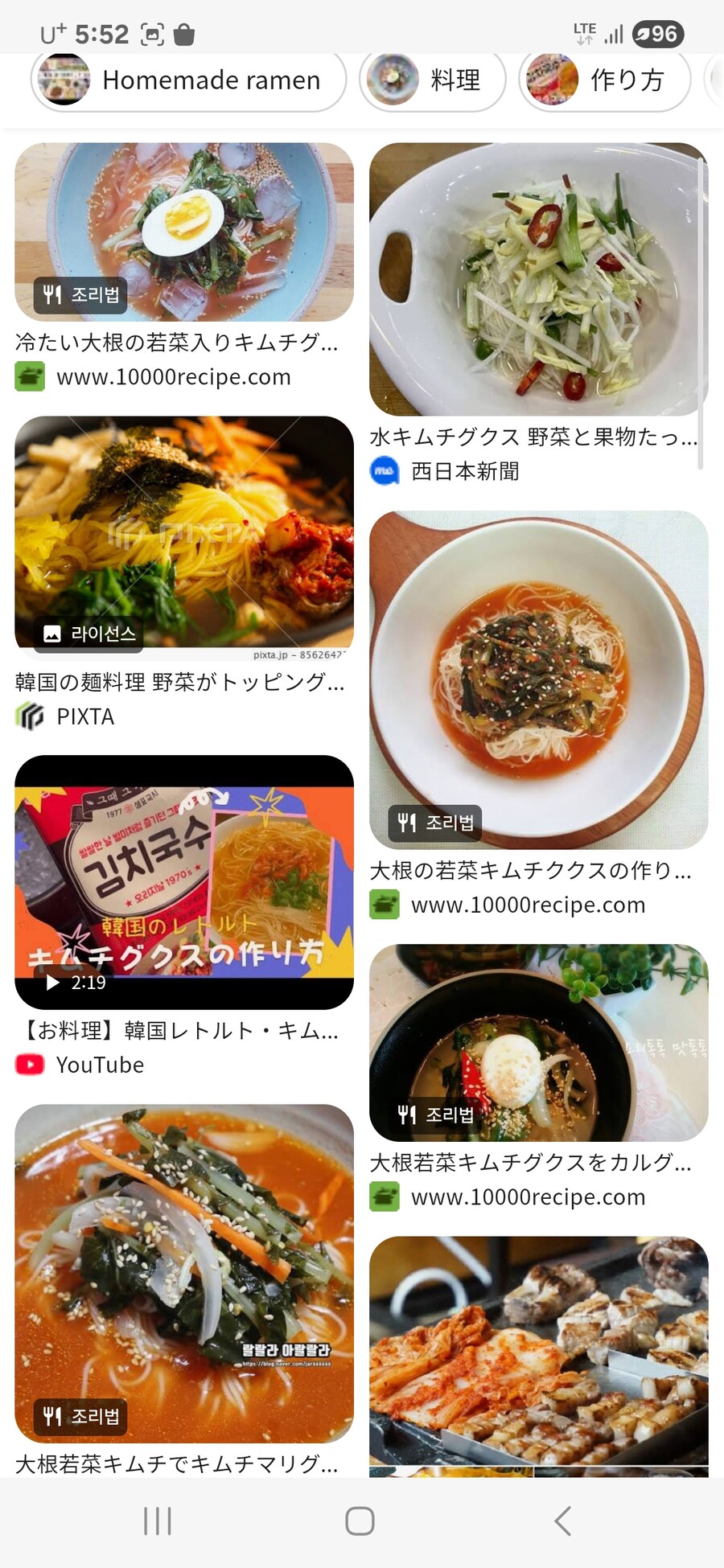Tap the 조리법 recipe badge on cold noodle image
The height and width of the screenshot is (1568, 724).
coord(77,295)
